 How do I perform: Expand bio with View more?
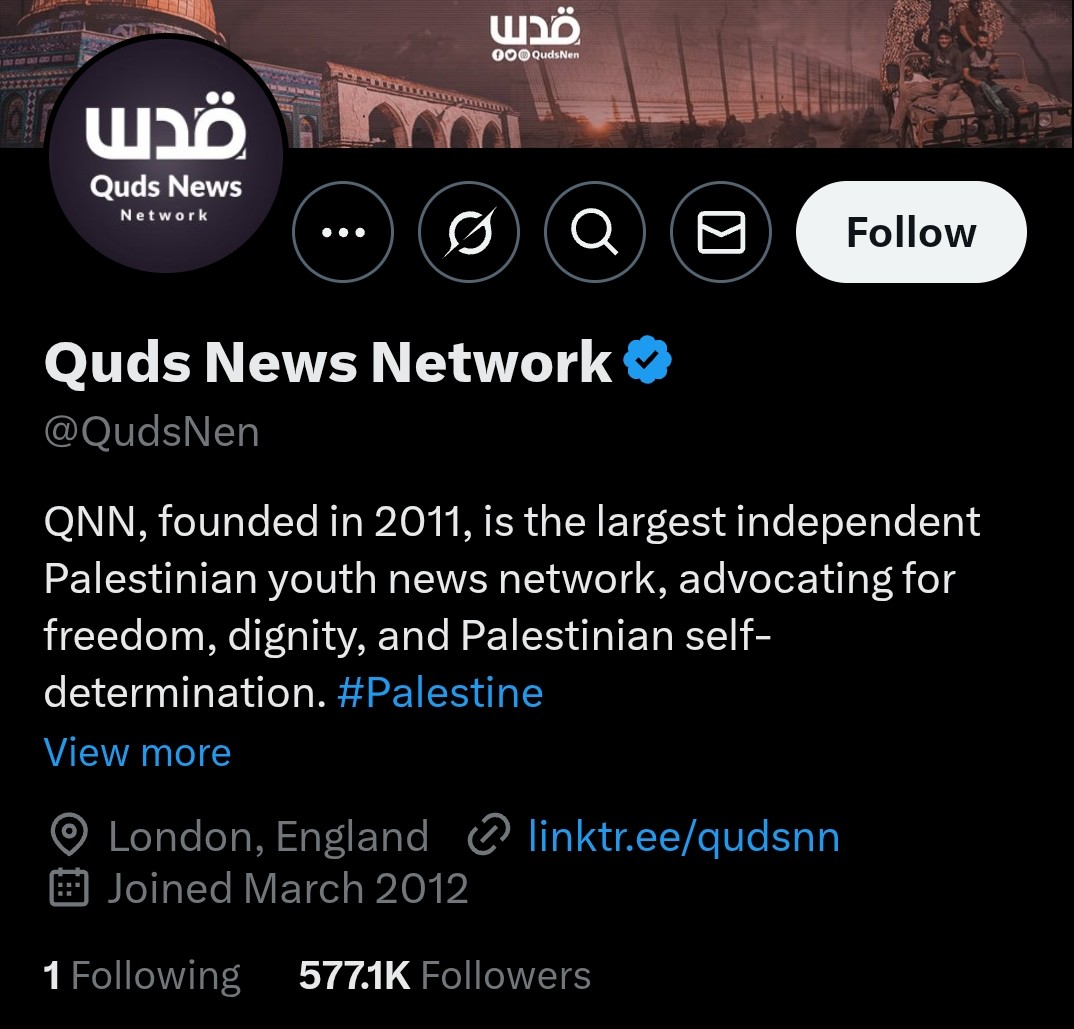(137, 752)
